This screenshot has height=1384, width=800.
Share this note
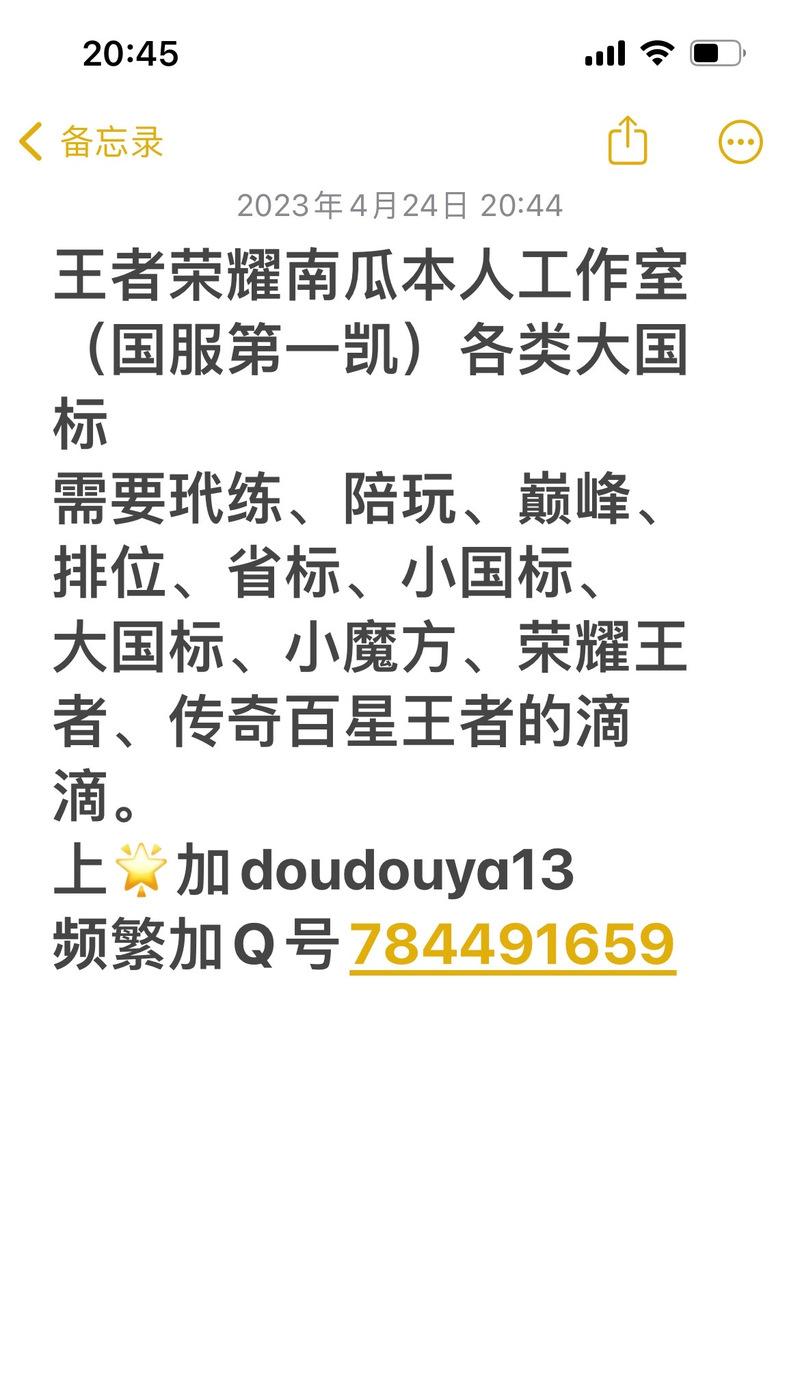pos(628,140)
